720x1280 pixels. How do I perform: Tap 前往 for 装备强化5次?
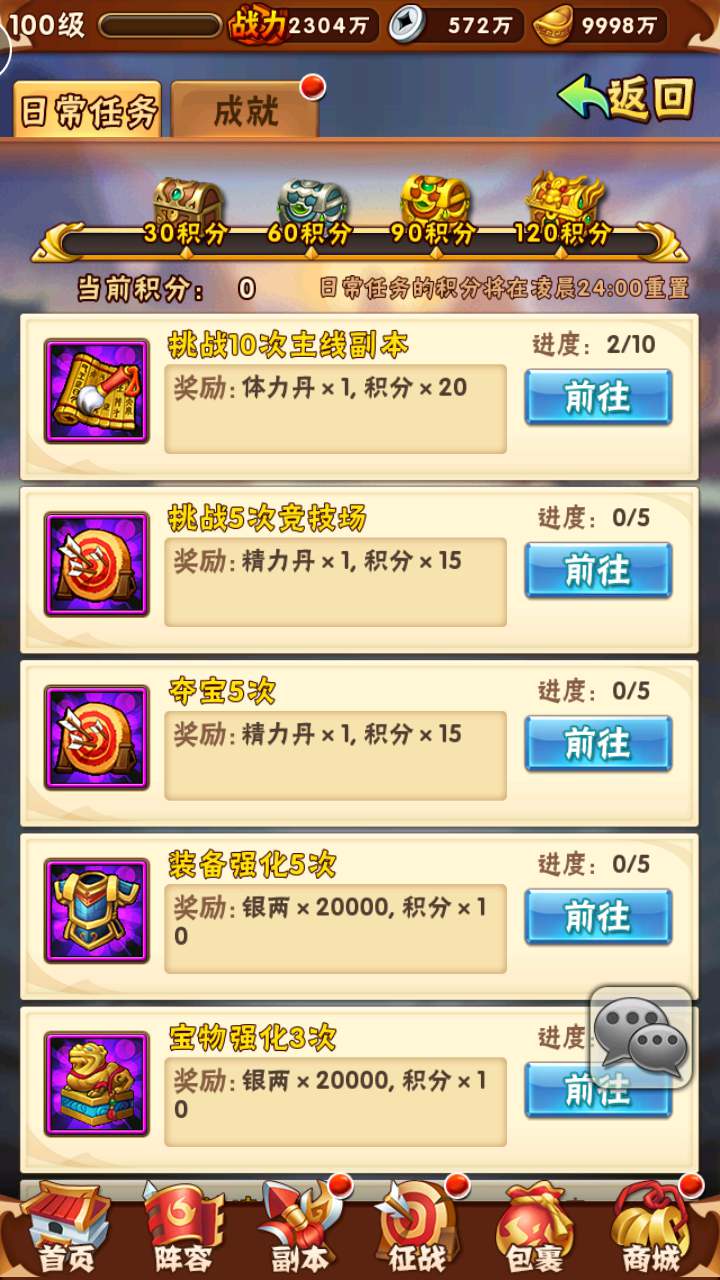(598, 917)
